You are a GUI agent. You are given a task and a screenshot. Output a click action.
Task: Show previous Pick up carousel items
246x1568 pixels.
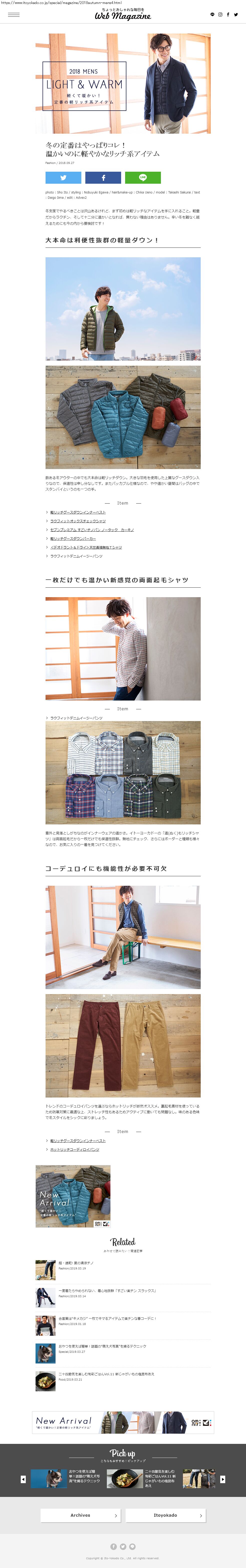[23, 1479]
